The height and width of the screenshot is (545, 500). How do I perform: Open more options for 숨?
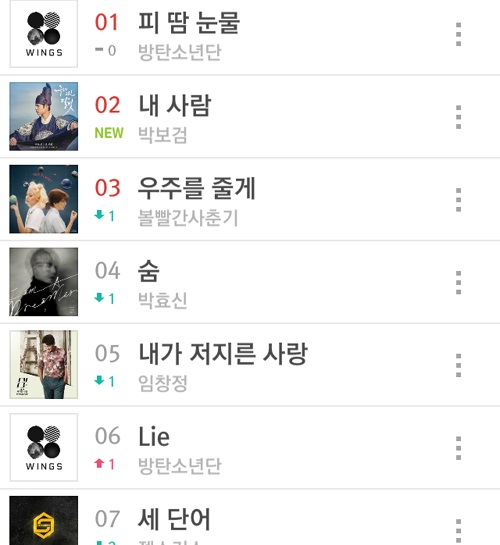point(458,283)
